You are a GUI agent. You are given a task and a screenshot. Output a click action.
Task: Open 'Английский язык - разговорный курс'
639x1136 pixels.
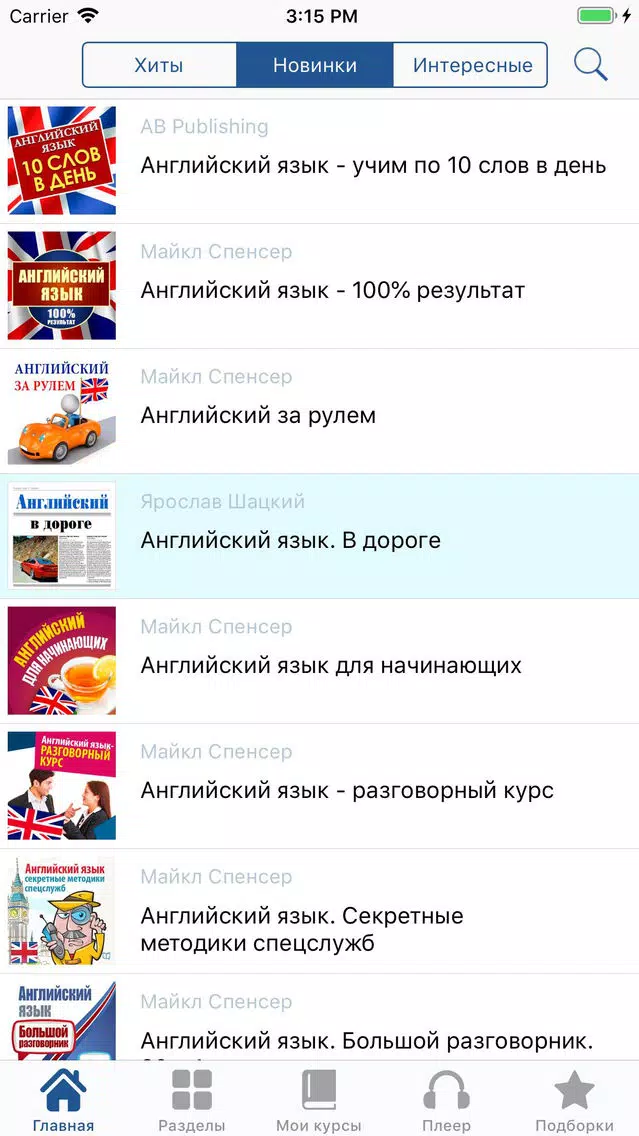pyautogui.click(x=347, y=790)
